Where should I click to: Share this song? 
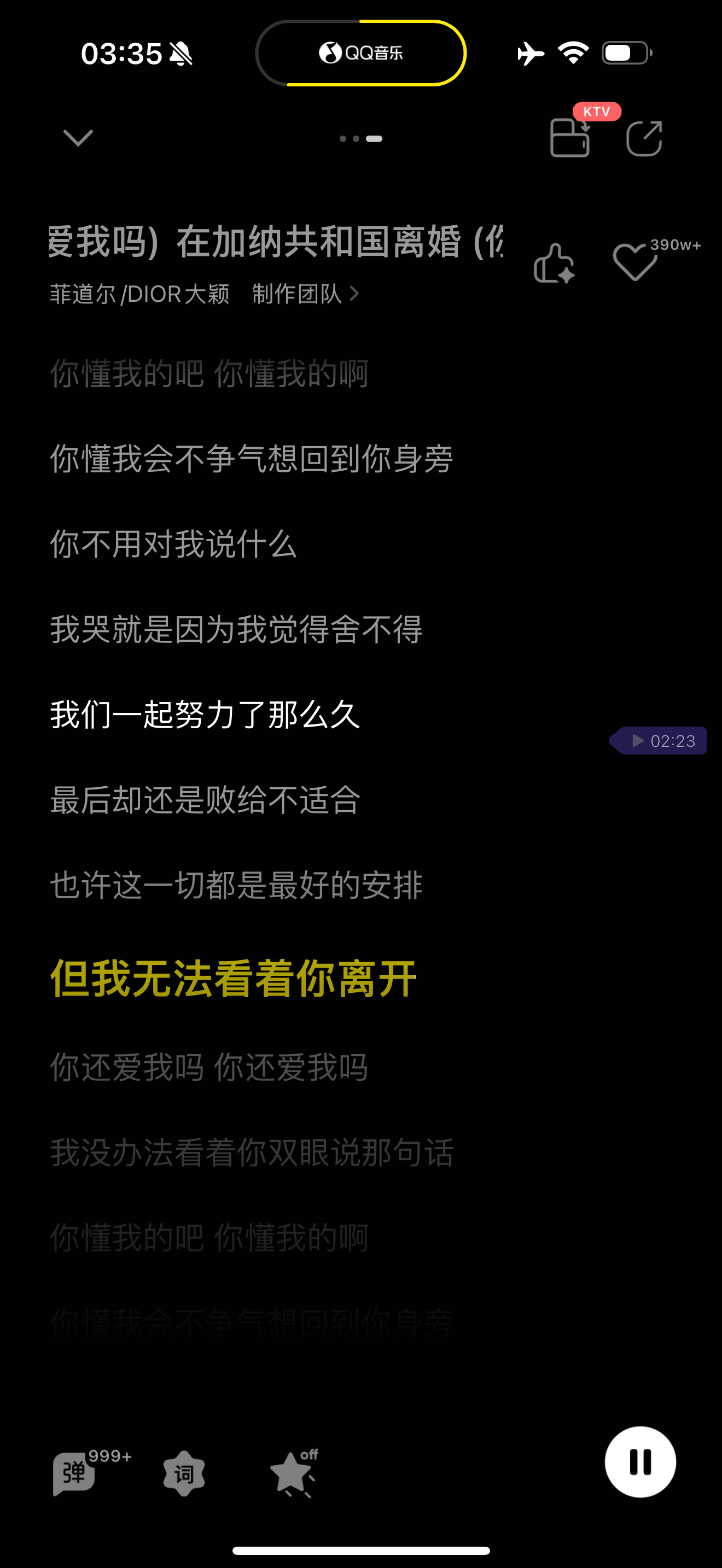(x=644, y=139)
